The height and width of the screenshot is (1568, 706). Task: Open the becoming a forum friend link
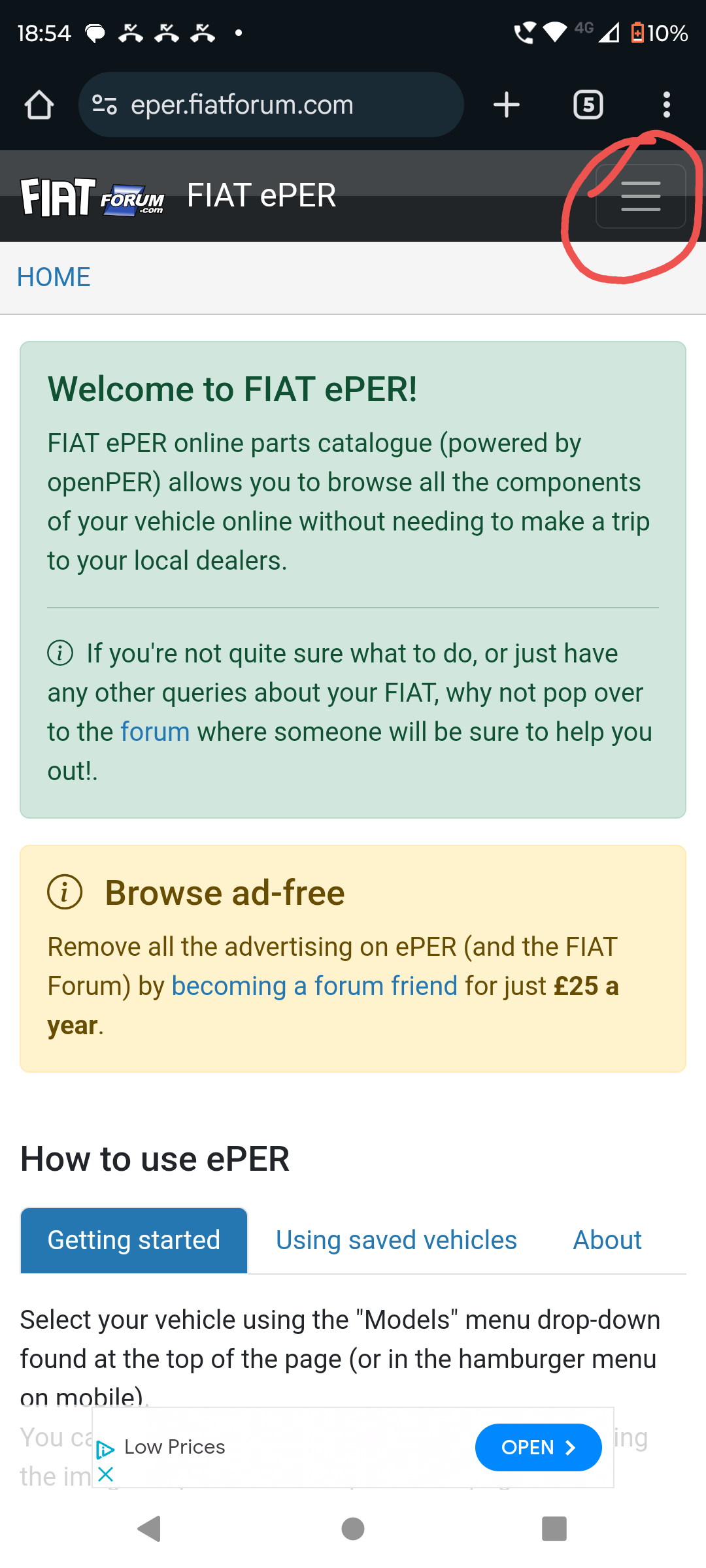(314, 986)
